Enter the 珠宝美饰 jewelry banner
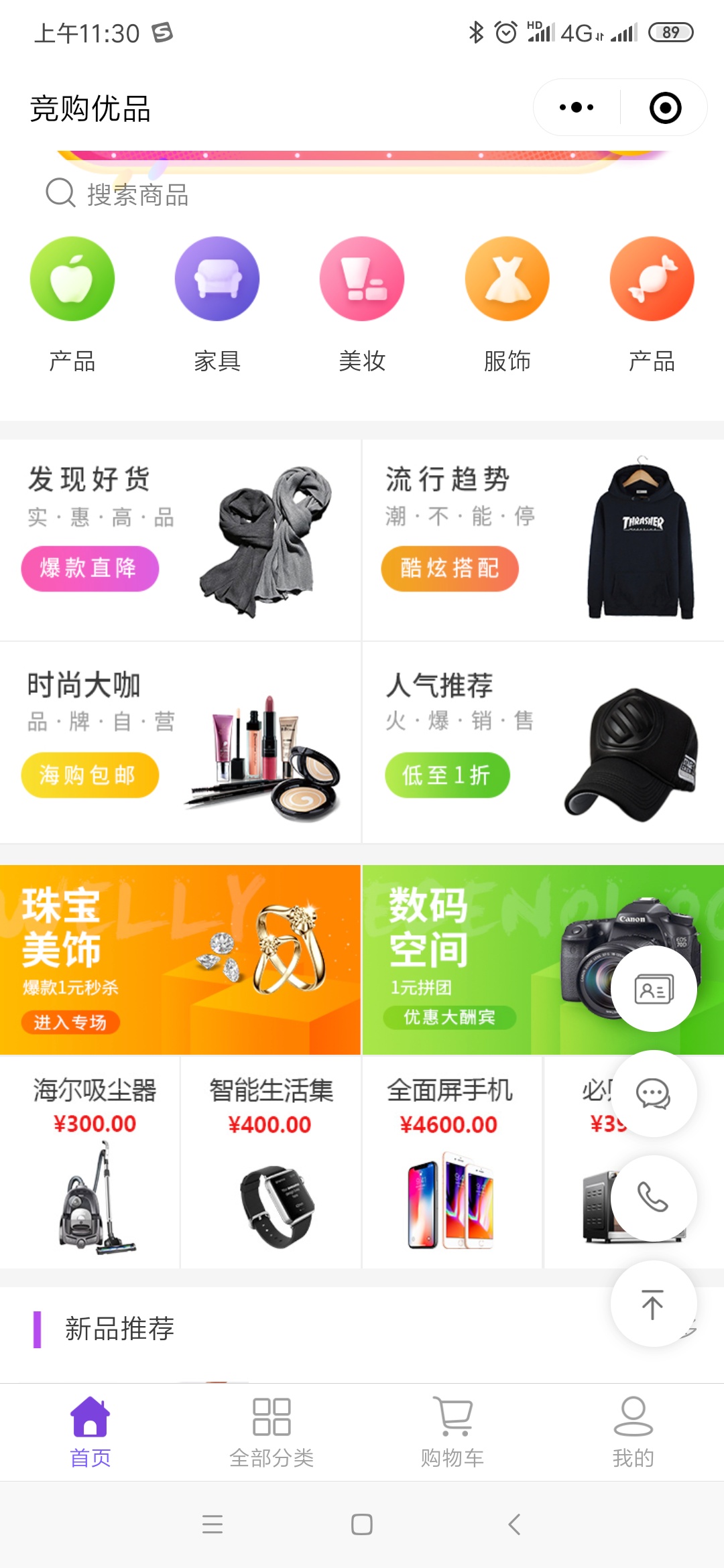 pos(180,960)
